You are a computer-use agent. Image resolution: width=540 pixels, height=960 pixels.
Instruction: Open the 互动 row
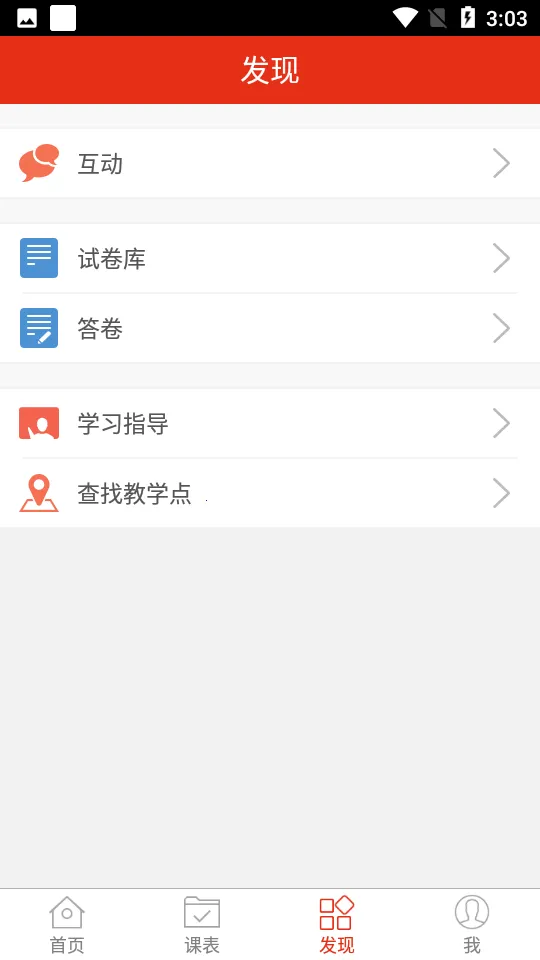(270, 163)
